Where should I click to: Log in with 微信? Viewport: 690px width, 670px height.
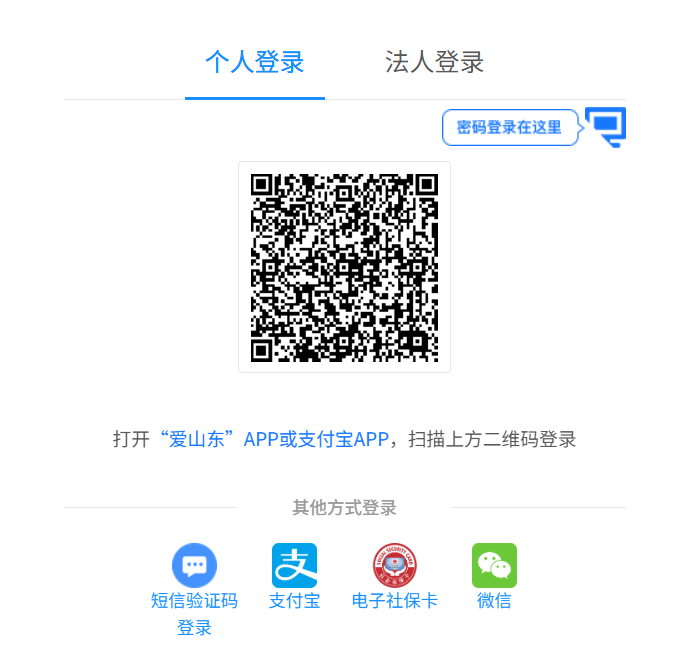(494, 566)
